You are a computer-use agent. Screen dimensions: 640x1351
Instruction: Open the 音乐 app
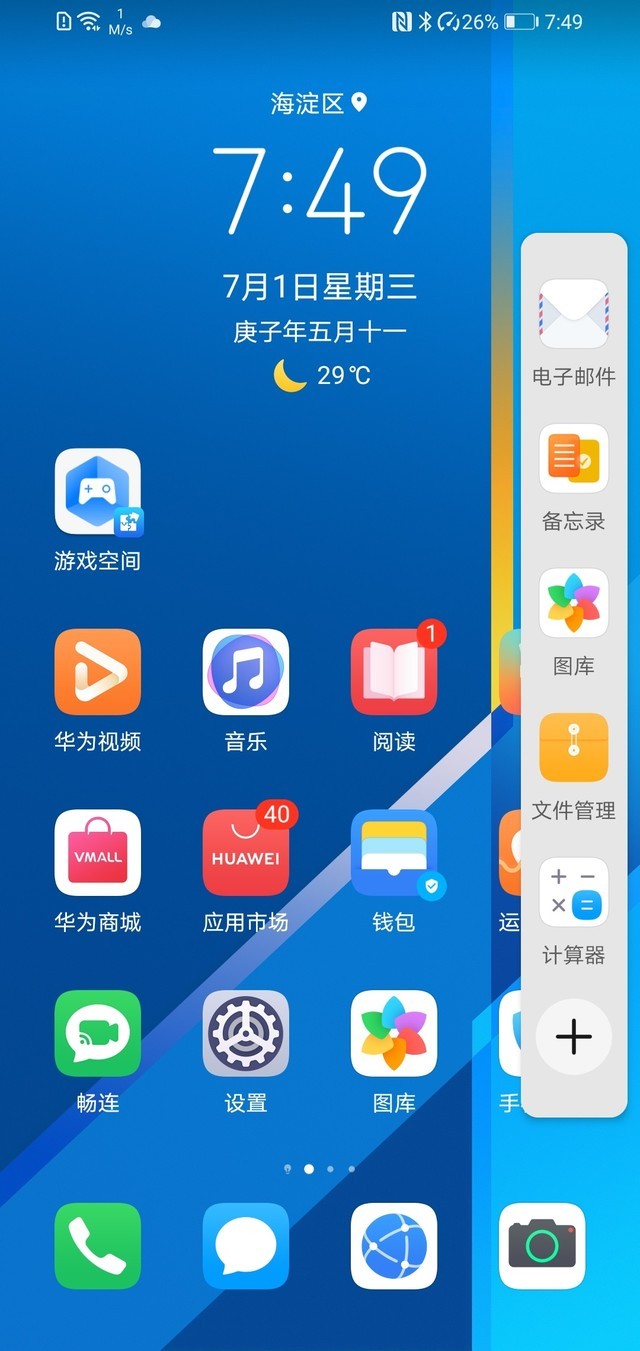[245, 672]
